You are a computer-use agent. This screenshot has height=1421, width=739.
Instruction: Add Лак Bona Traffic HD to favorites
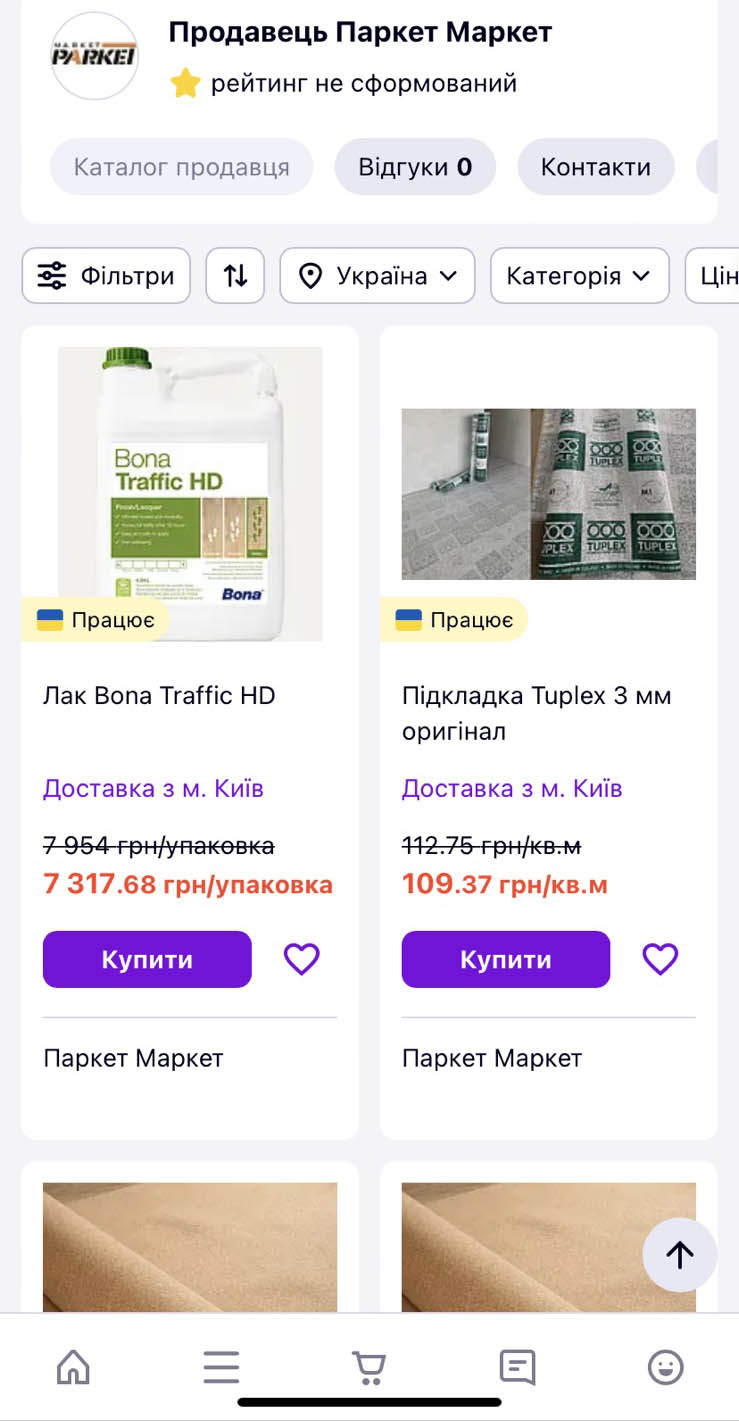coord(301,960)
